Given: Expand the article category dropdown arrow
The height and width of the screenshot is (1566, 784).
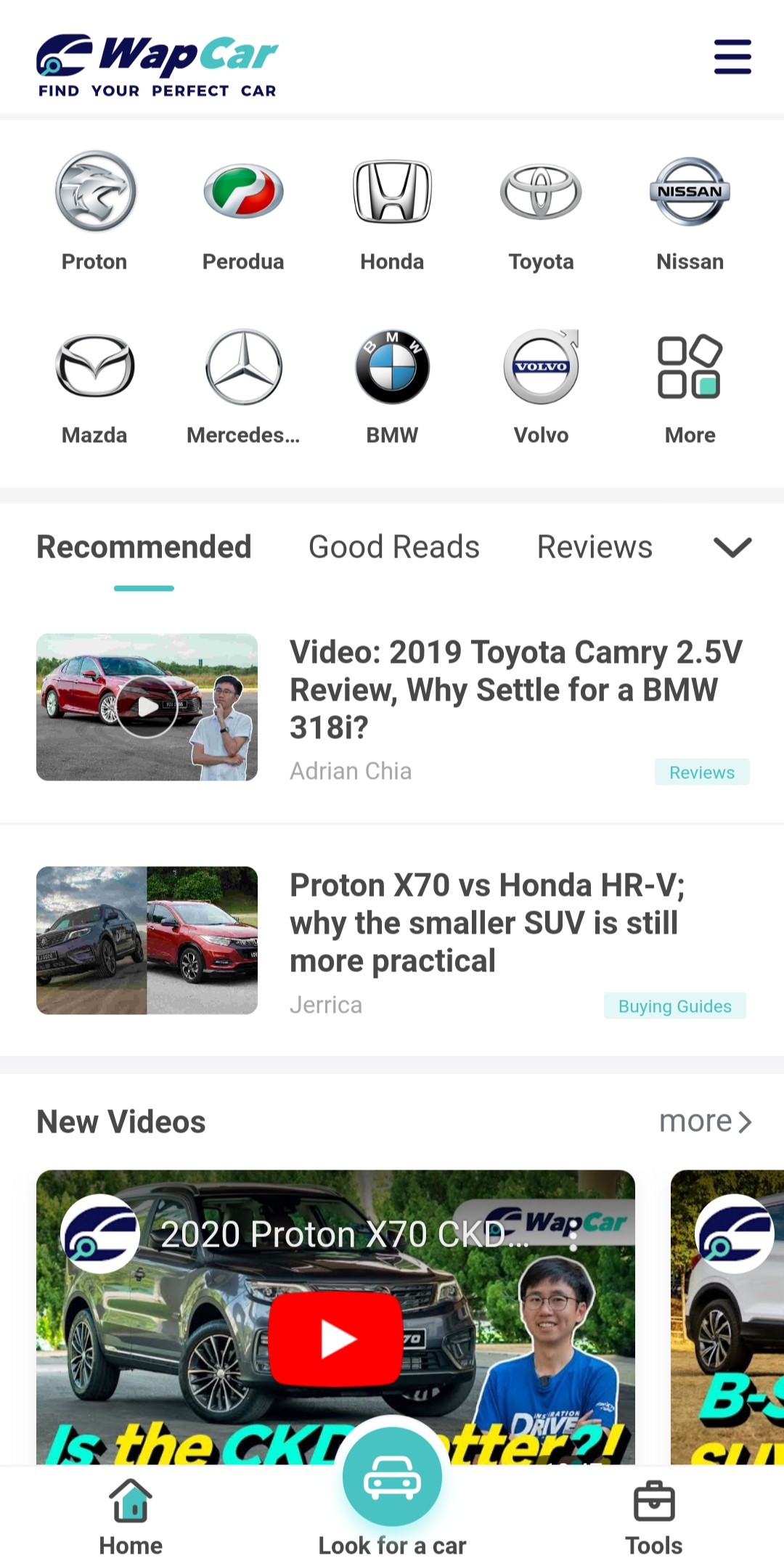Looking at the screenshot, I should [732, 547].
